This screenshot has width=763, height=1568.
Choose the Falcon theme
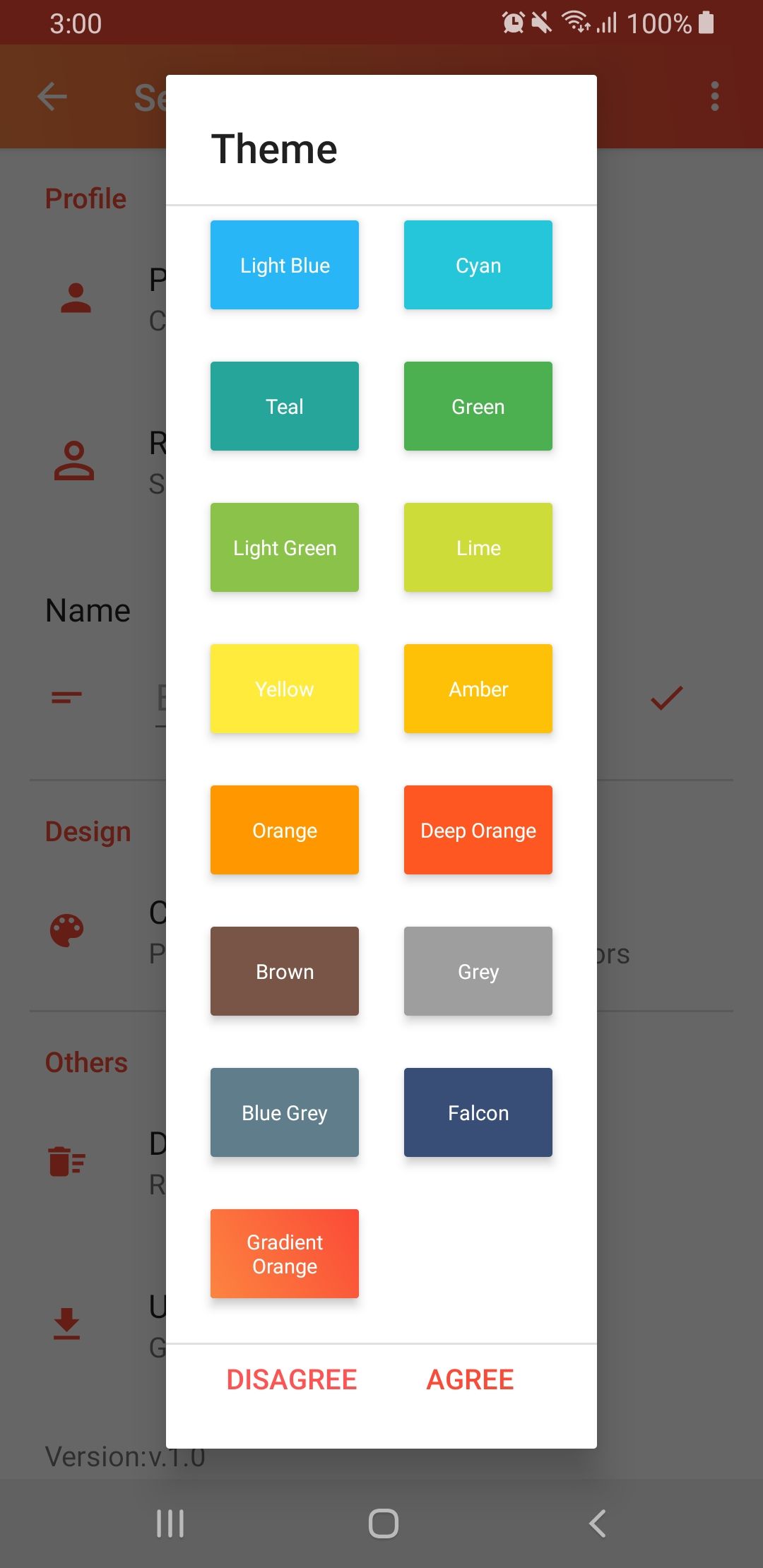(x=478, y=1112)
